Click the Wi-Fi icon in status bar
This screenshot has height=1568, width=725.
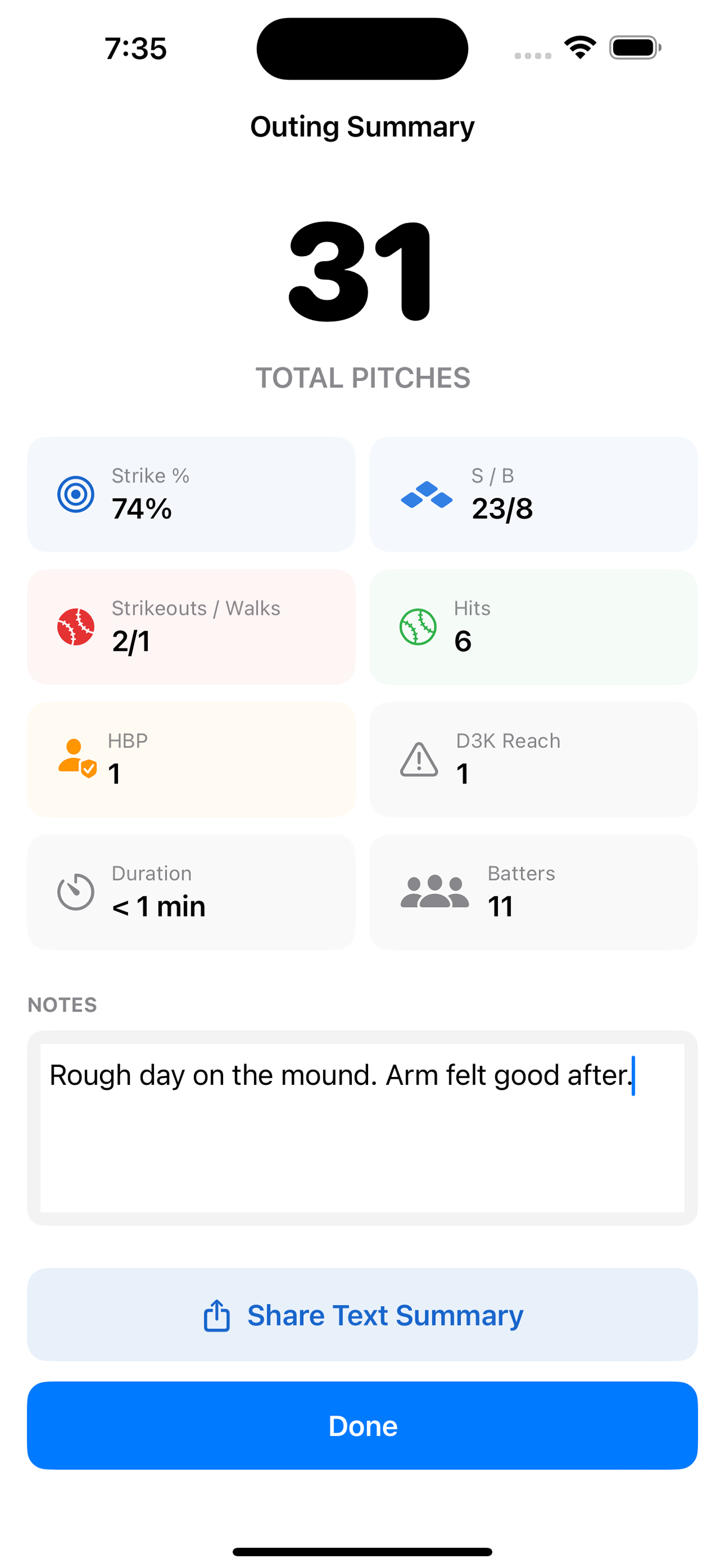pos(579,49)
